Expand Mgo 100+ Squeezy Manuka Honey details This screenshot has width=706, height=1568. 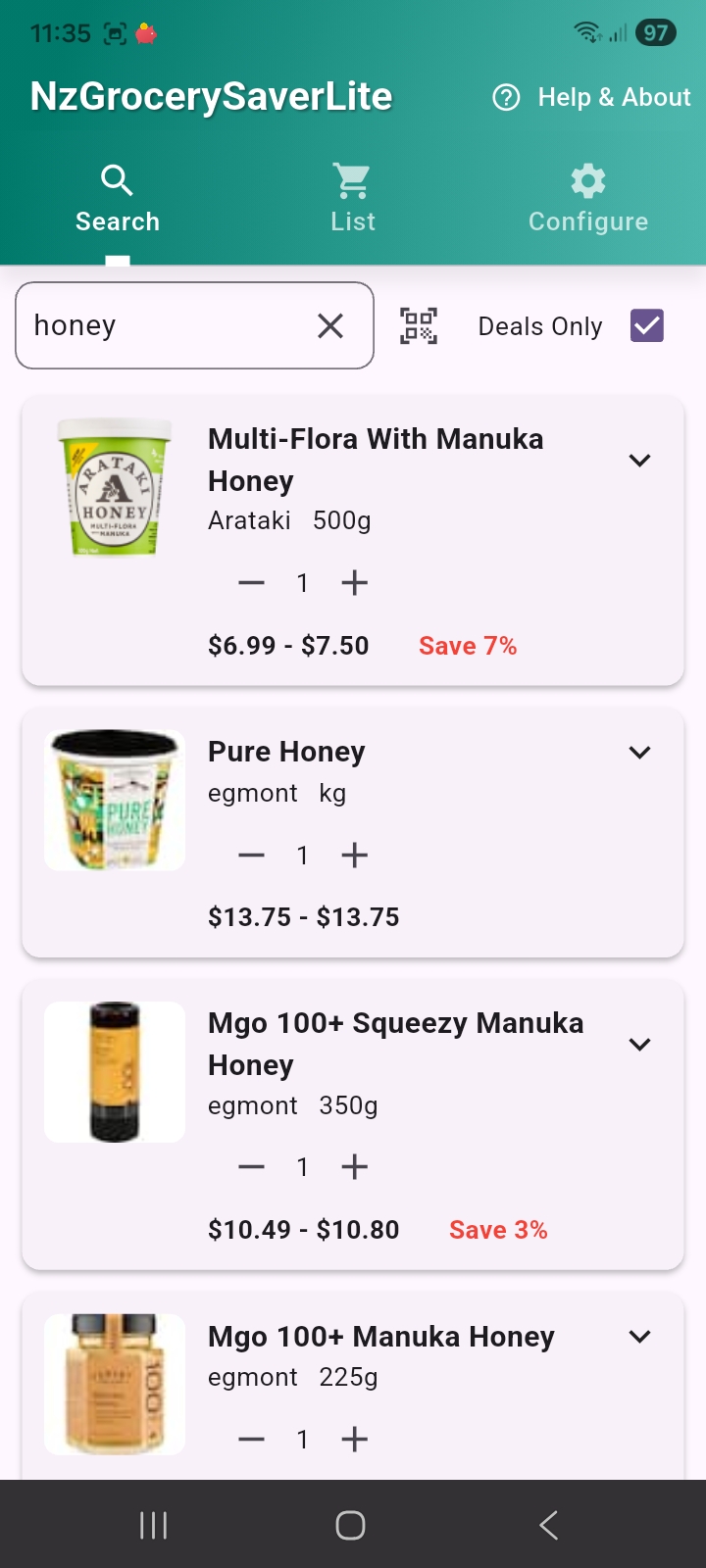click(x=639, y=1044)
